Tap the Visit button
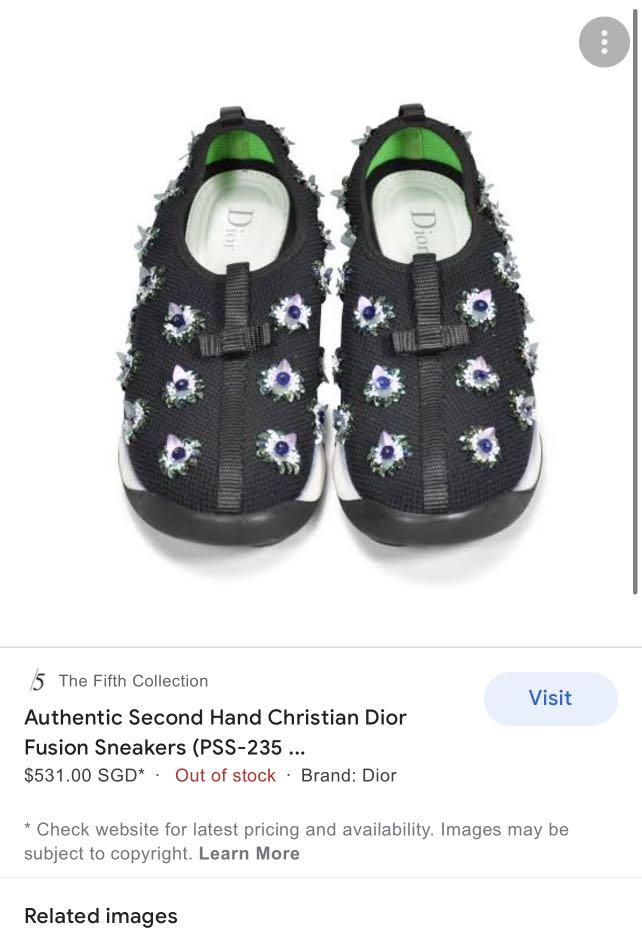Screen dimensions: 642x943 click(550, 698)
